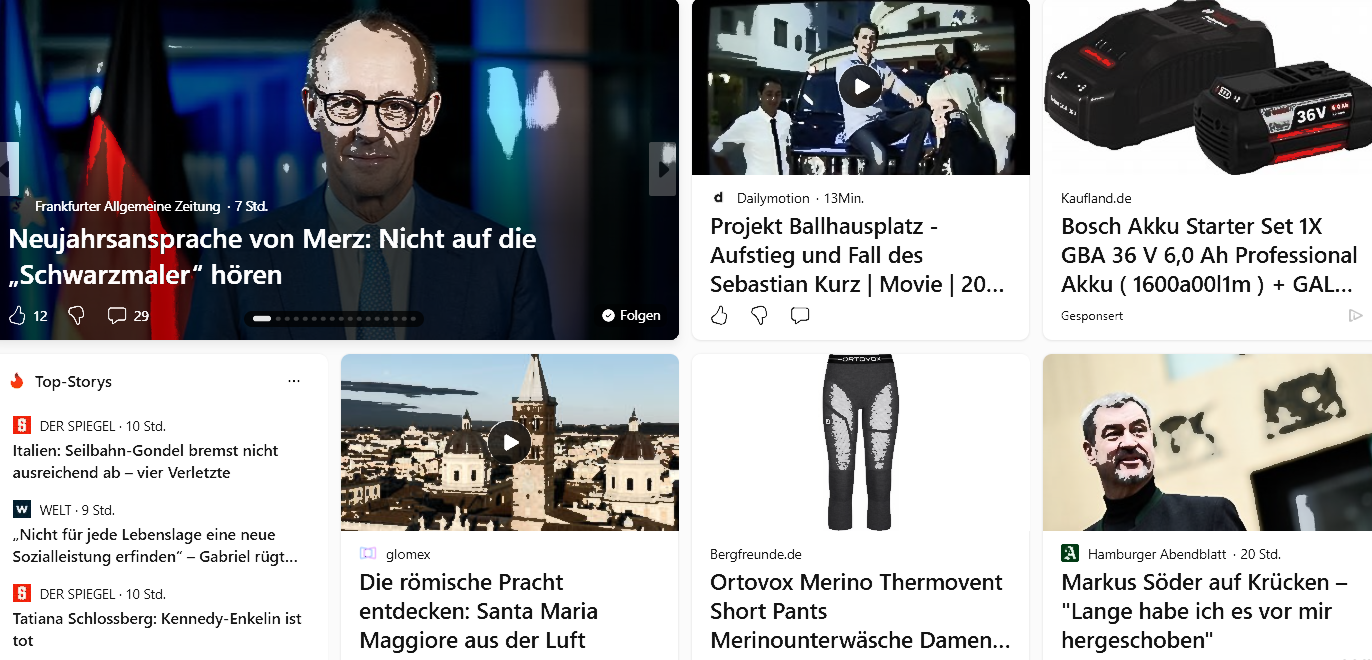
Task: View the Ortovox Merino Thermovent Short Pants
Action: pos(858,610)
